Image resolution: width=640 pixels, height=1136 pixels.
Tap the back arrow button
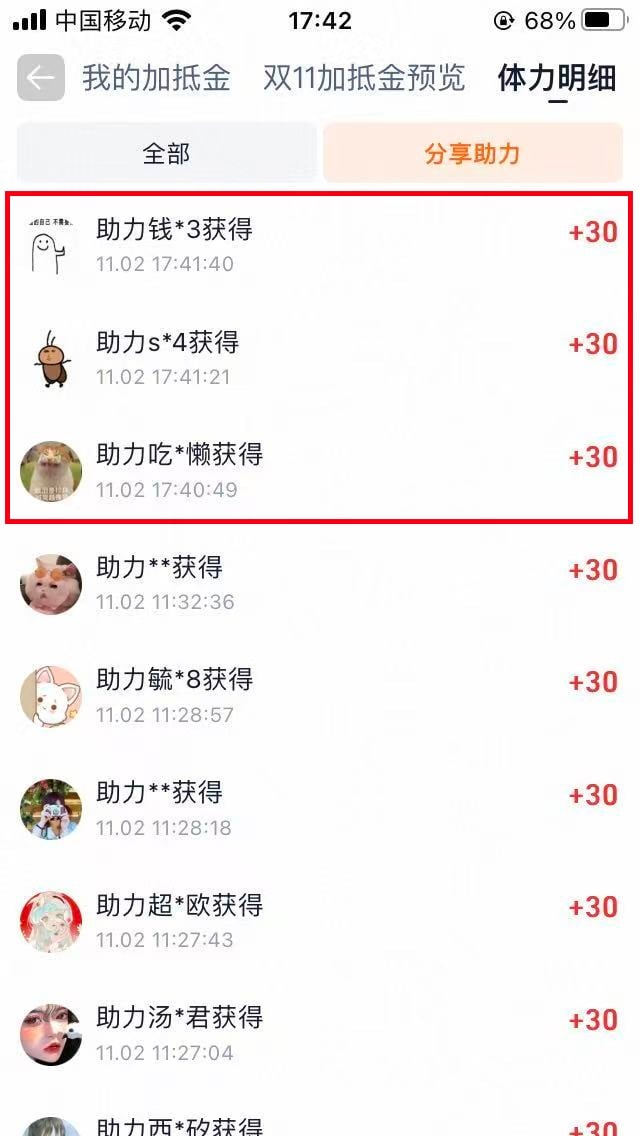tap(41, 79)
